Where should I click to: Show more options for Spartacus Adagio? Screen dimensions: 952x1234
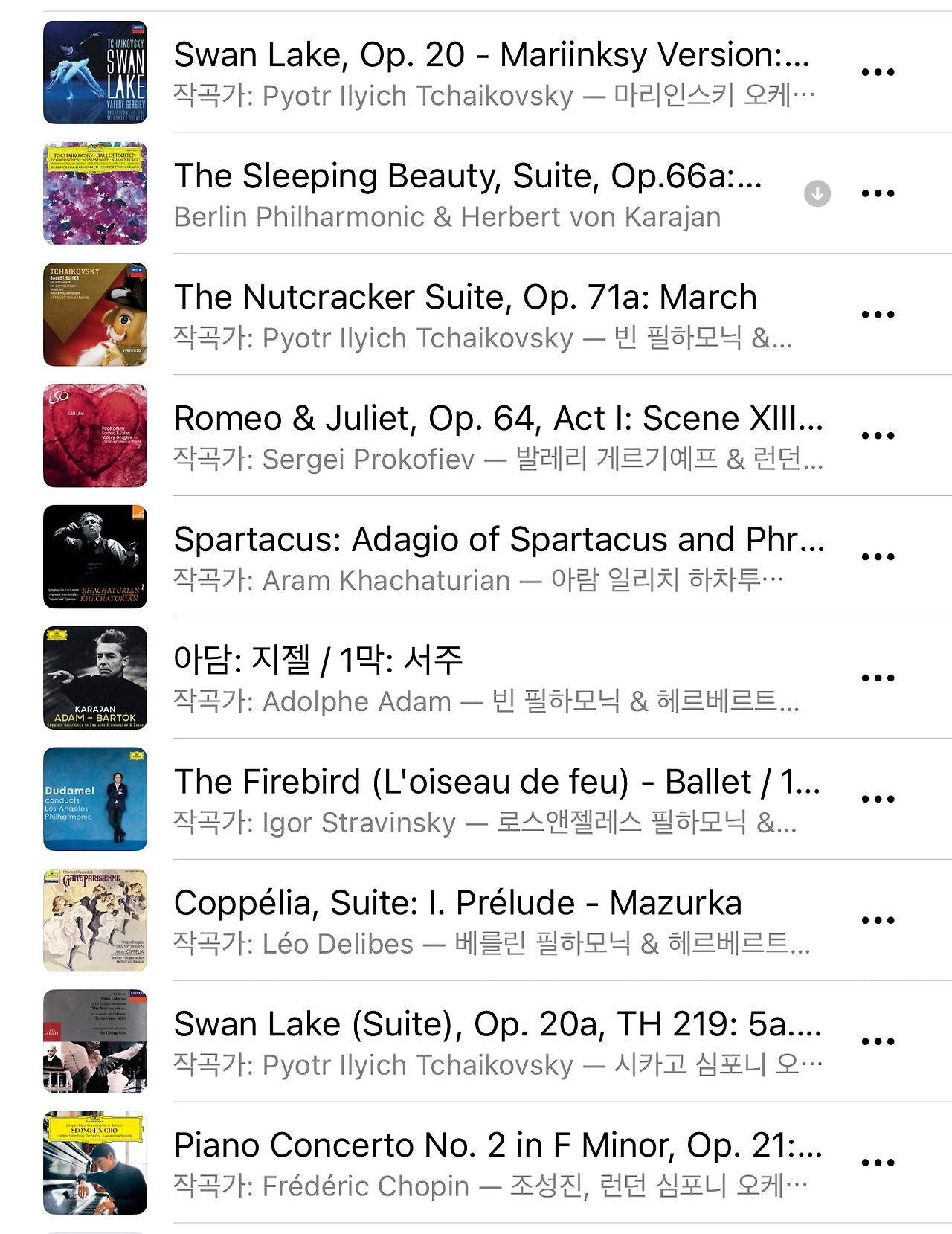[878, 557]
